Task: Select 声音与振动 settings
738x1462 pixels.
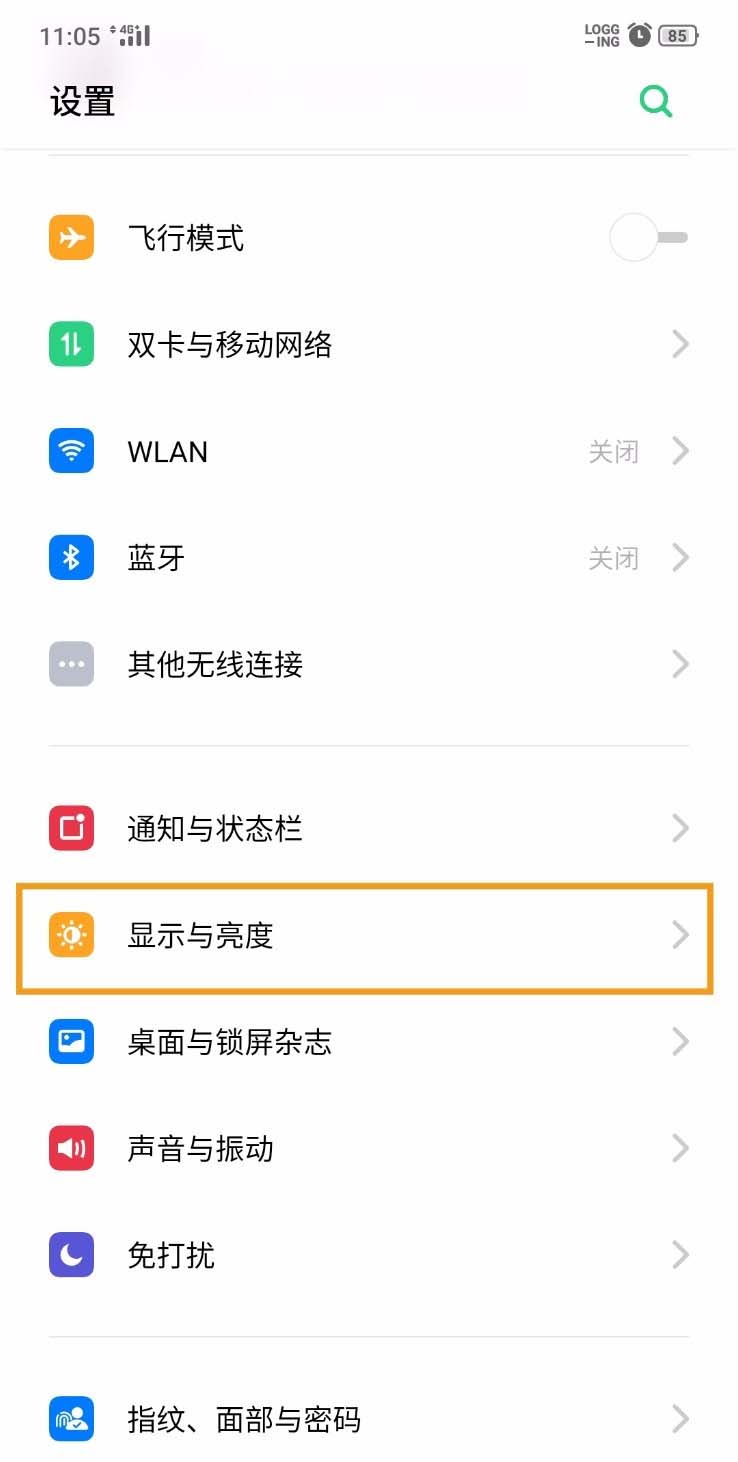Action: 368,1149
